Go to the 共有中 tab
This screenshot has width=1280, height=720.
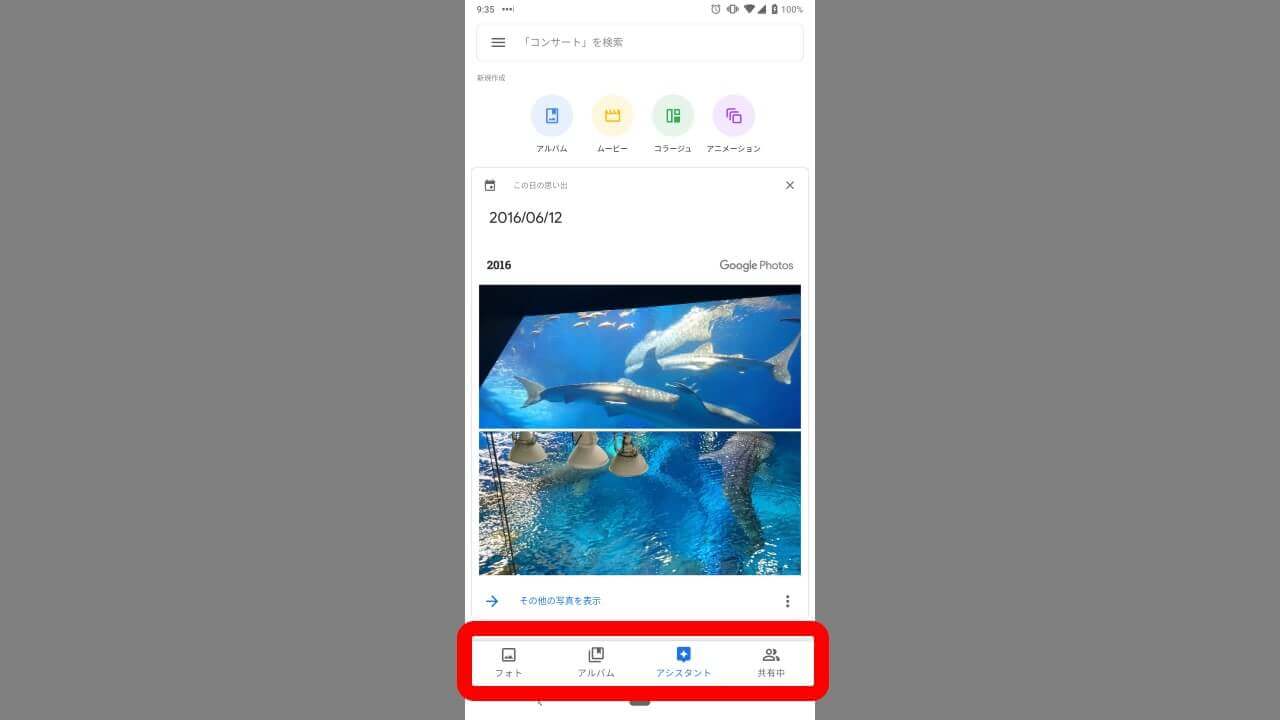[x=771, y=662]
